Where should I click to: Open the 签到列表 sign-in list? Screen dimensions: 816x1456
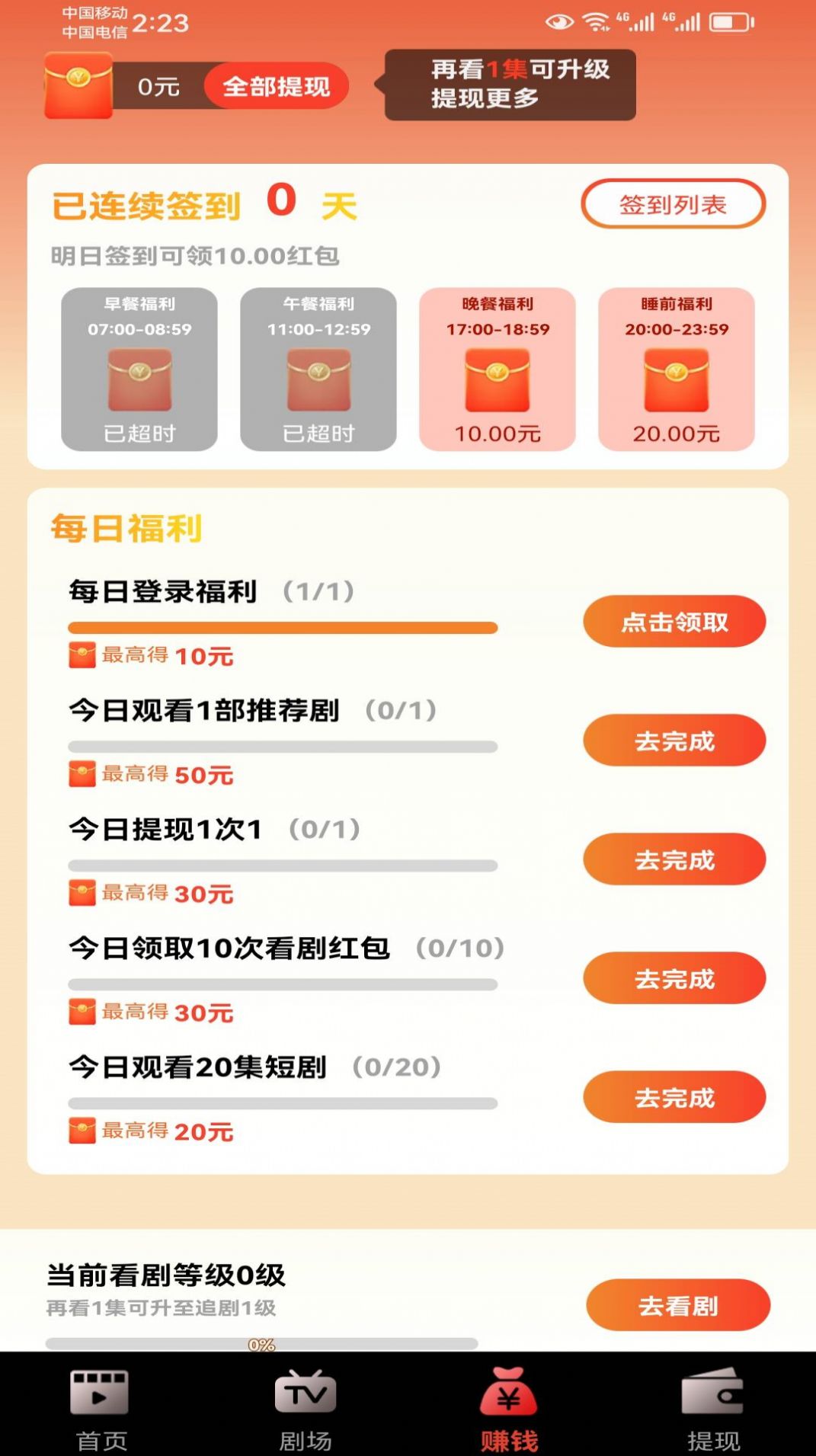coord(673,204)
